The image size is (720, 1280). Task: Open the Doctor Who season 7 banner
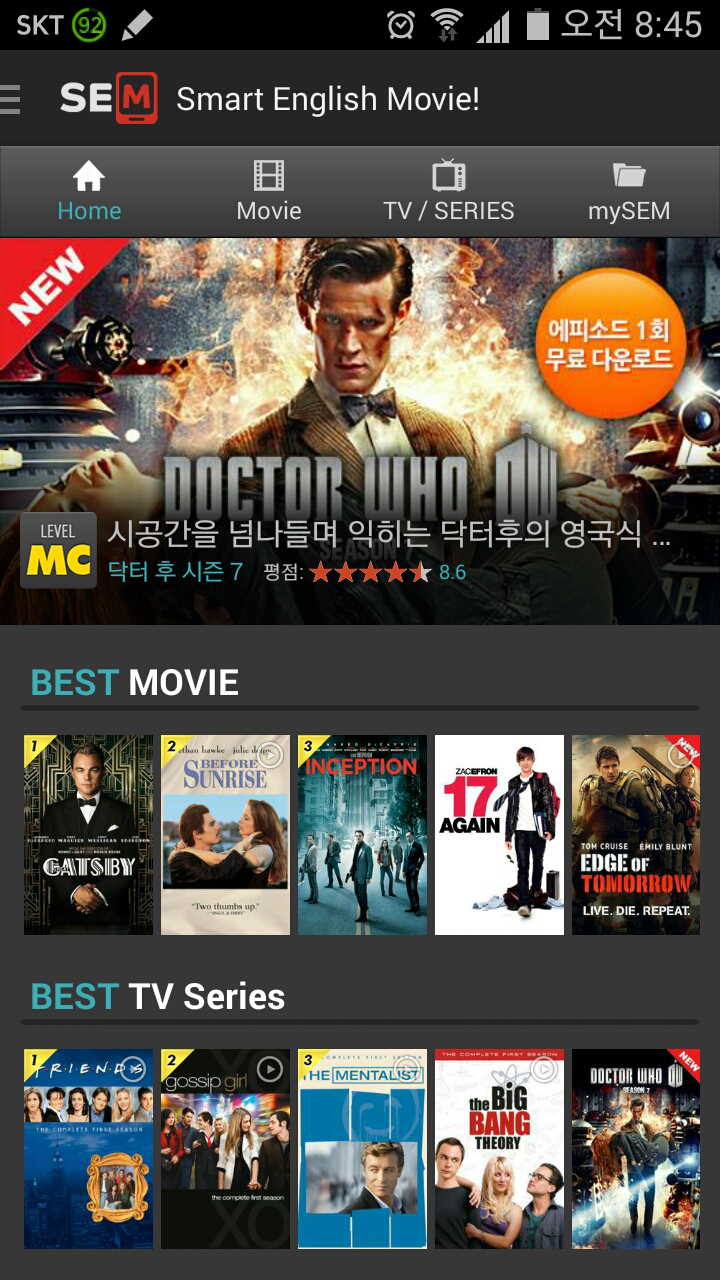(x=360, y=430)
